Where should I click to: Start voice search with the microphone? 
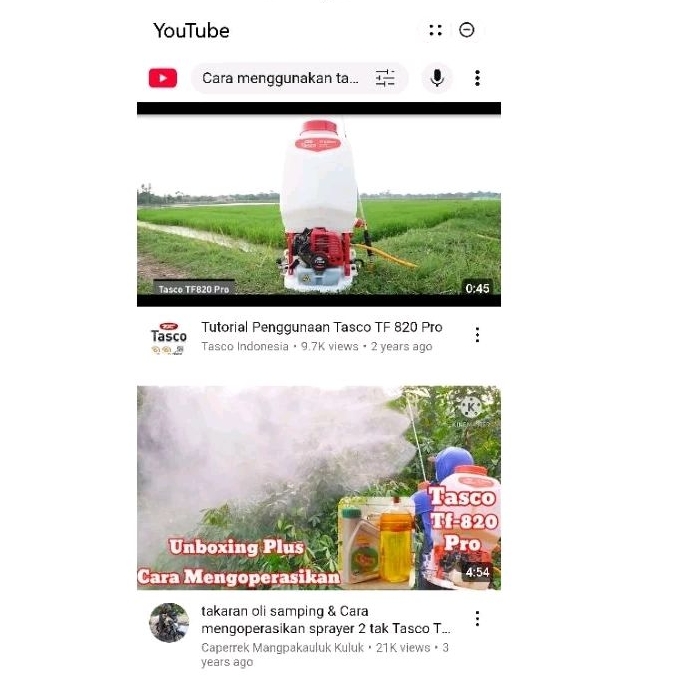tap(437, 78)
